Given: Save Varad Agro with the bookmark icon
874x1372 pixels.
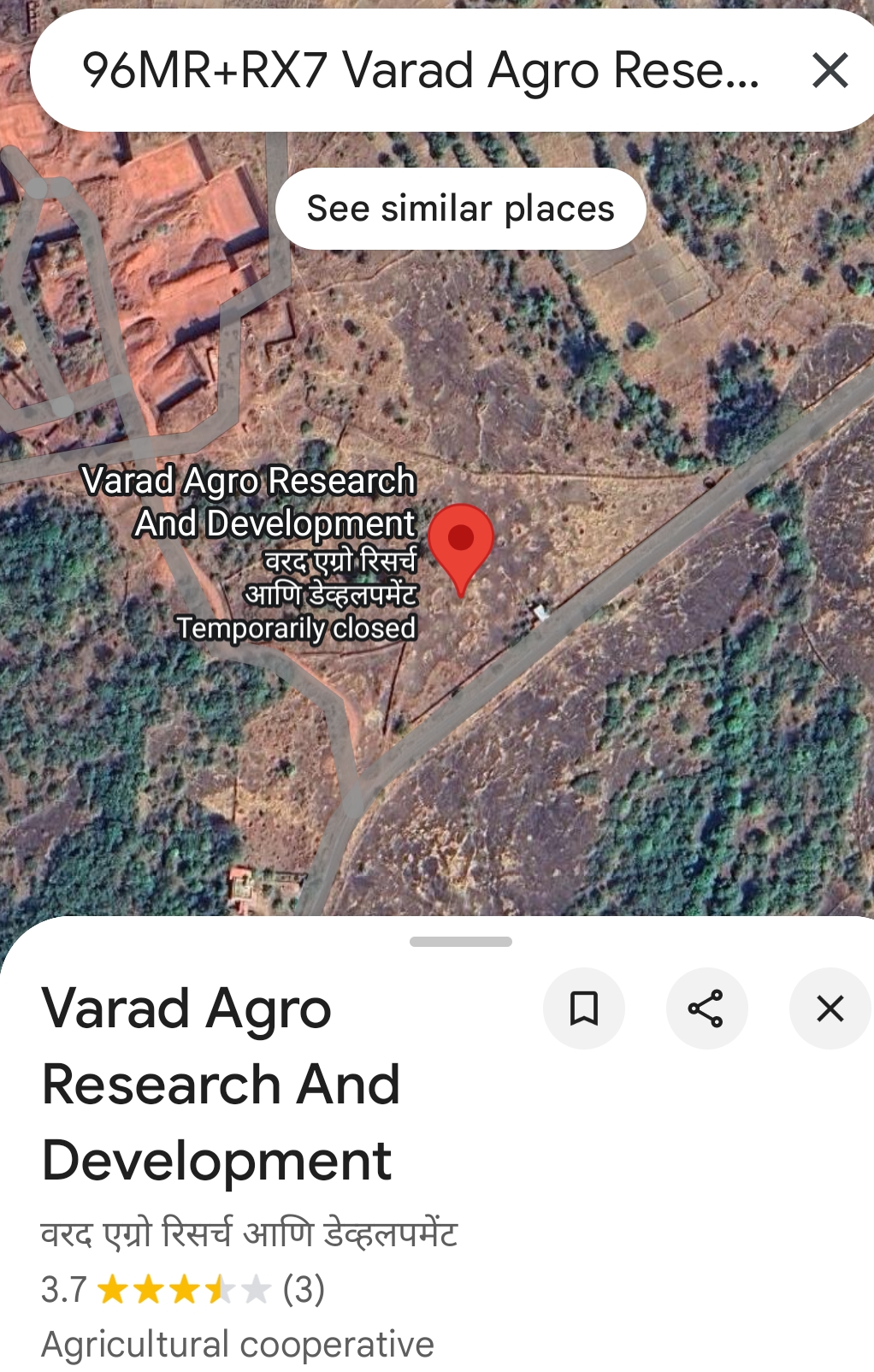Looking at the screenshot, I should (x=584, y=1008).
